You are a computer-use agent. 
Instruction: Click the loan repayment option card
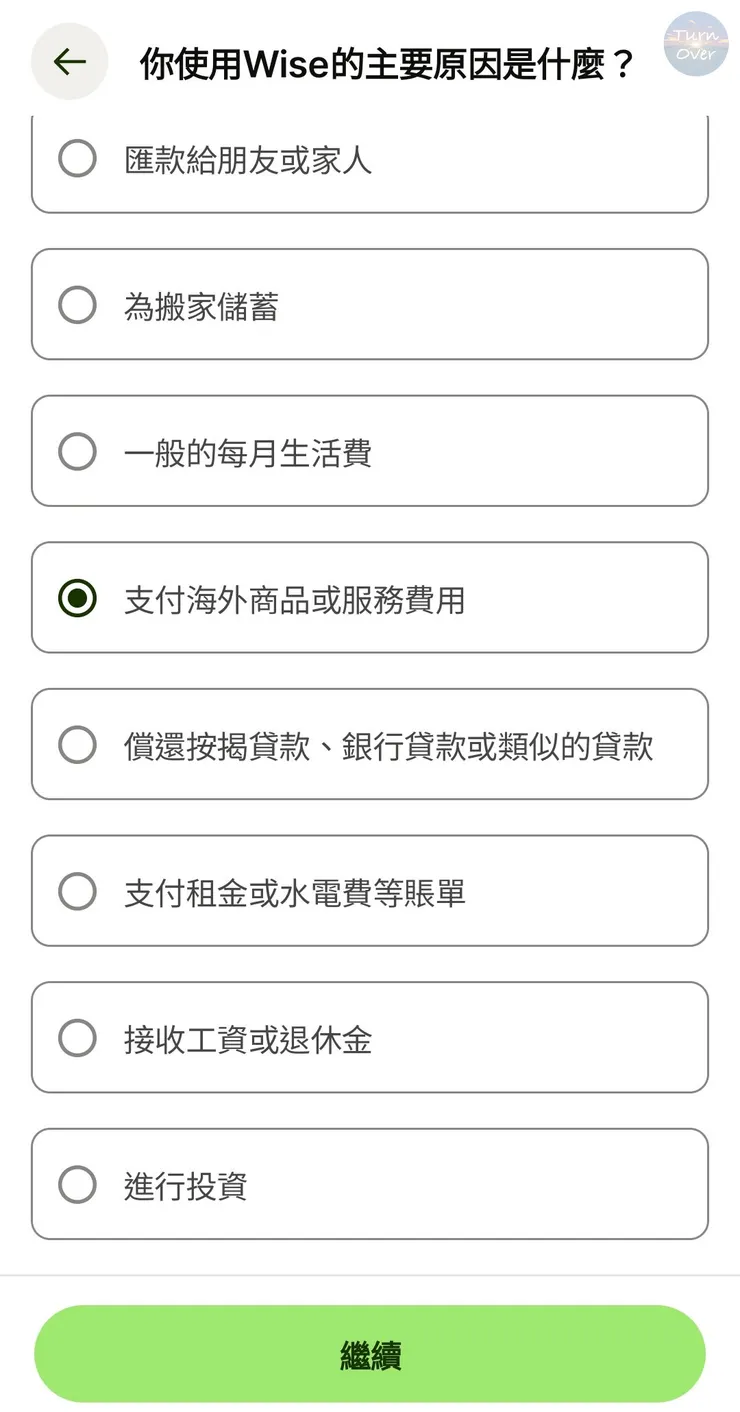(x=370, y=744)
